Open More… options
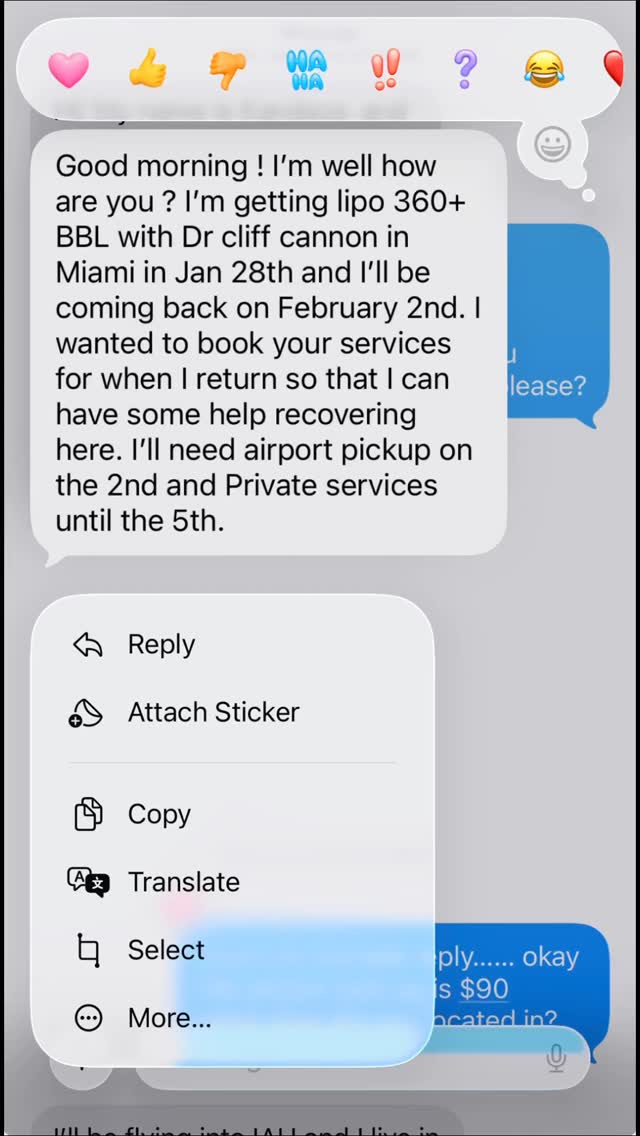Viewport: 640px width, 1136px height. tap(169, 1018)
